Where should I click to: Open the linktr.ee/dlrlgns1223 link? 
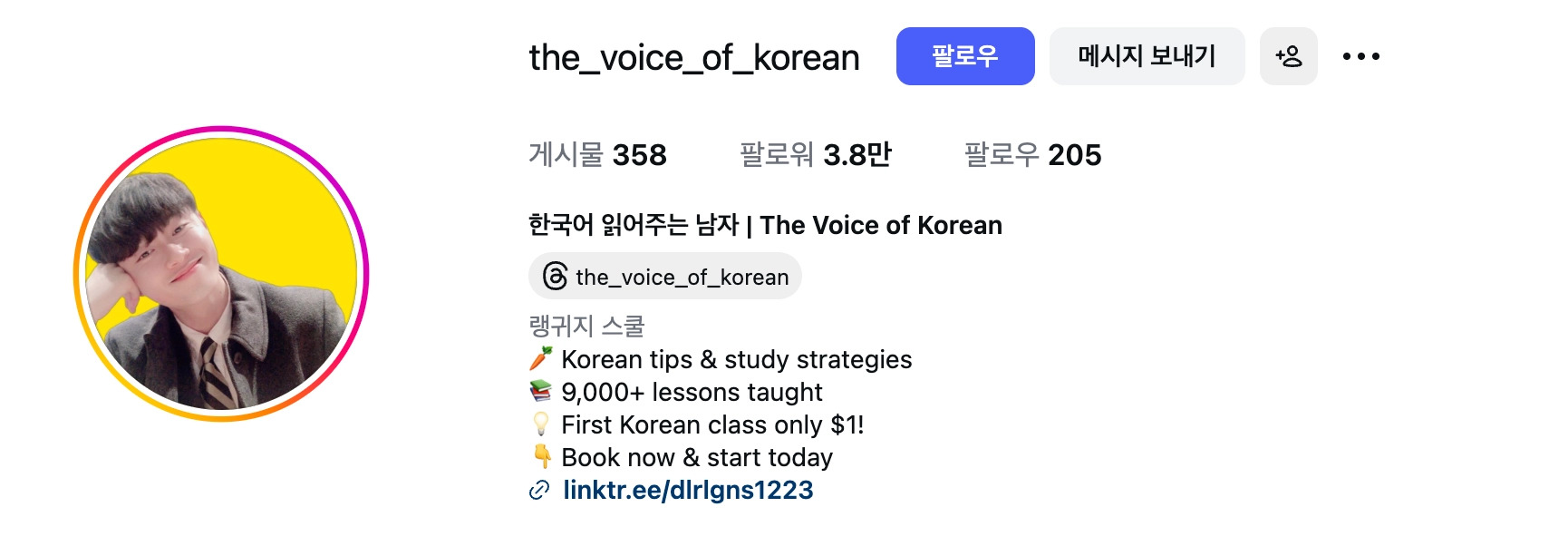tap(687, 491)
